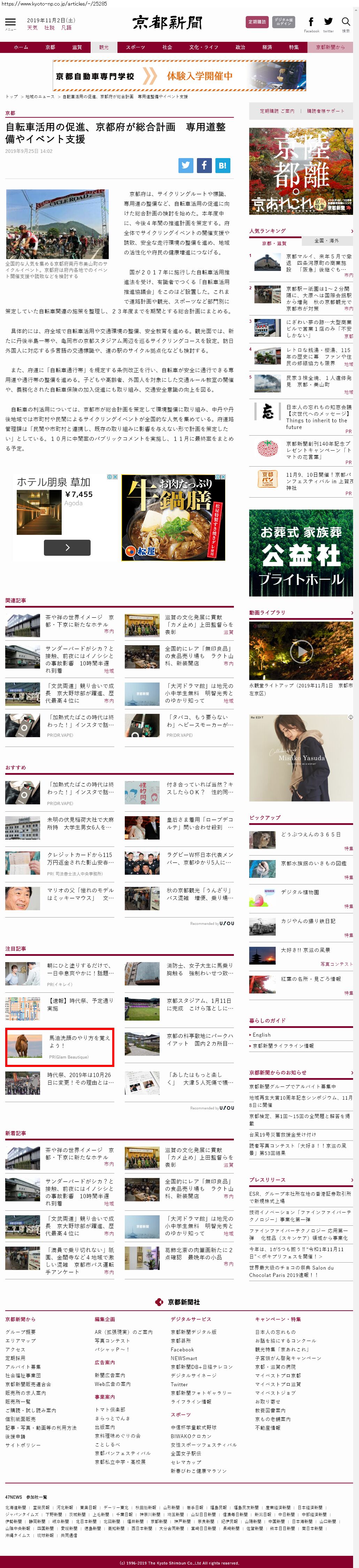Open the どうぶつえんの365日 pickup
Viewport: 359px width, 1568px height.
point(310,835)
